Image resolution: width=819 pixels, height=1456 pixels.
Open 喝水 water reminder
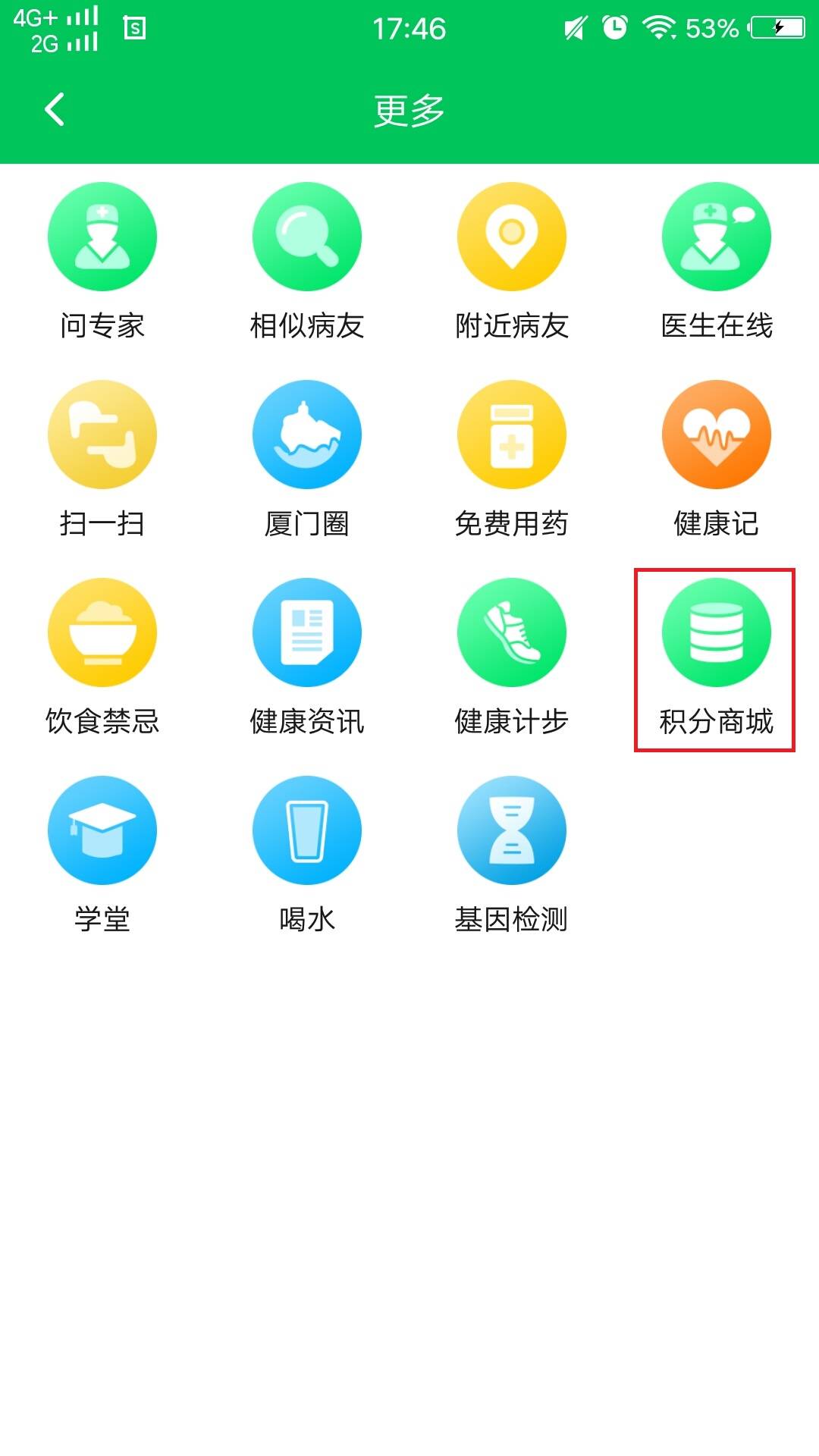tap(307, 831)
